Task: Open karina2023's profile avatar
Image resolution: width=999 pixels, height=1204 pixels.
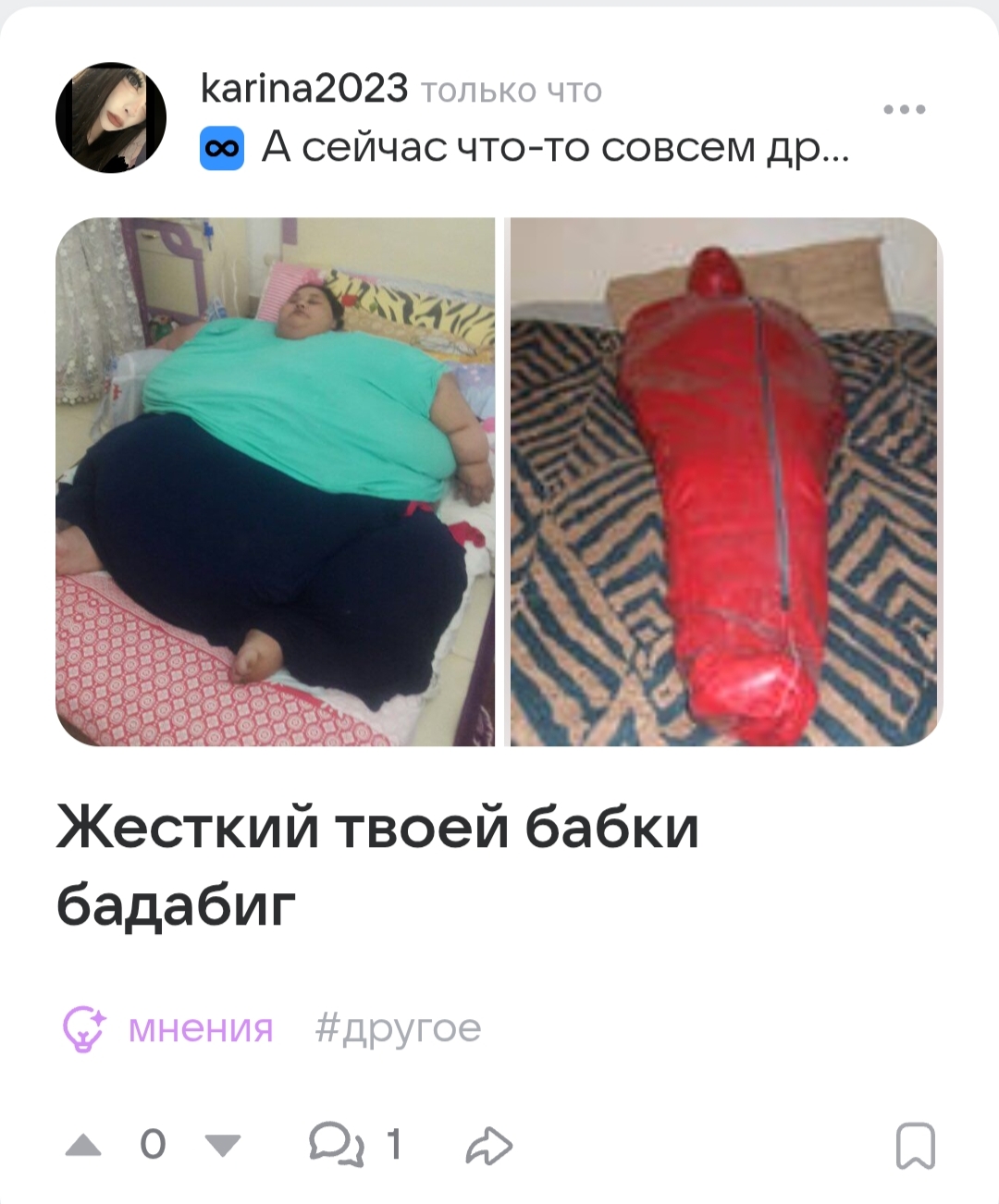Action: 111,117
